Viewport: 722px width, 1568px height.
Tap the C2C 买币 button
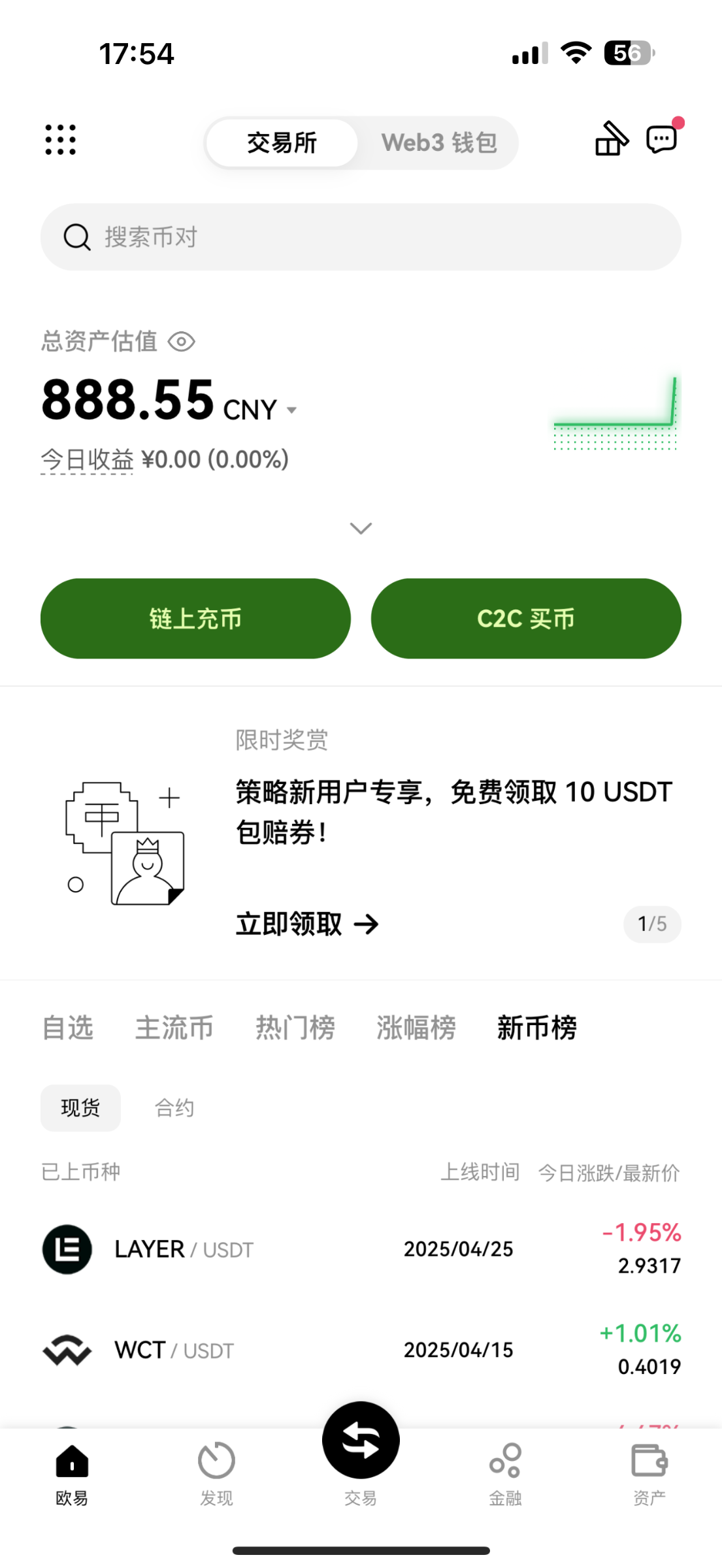click(526, 618)
